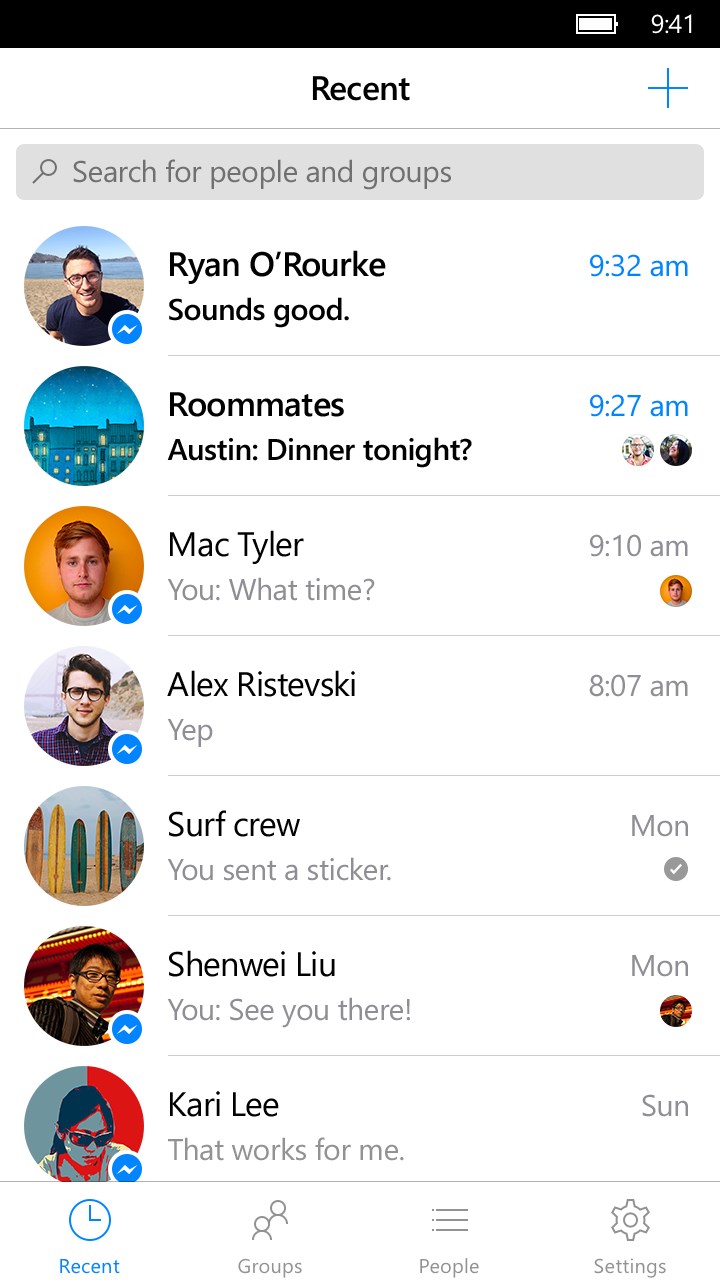The width and height of the screenshot is (720, 1280).
Task: Switch to the Groups tab
Action: 270,1236
